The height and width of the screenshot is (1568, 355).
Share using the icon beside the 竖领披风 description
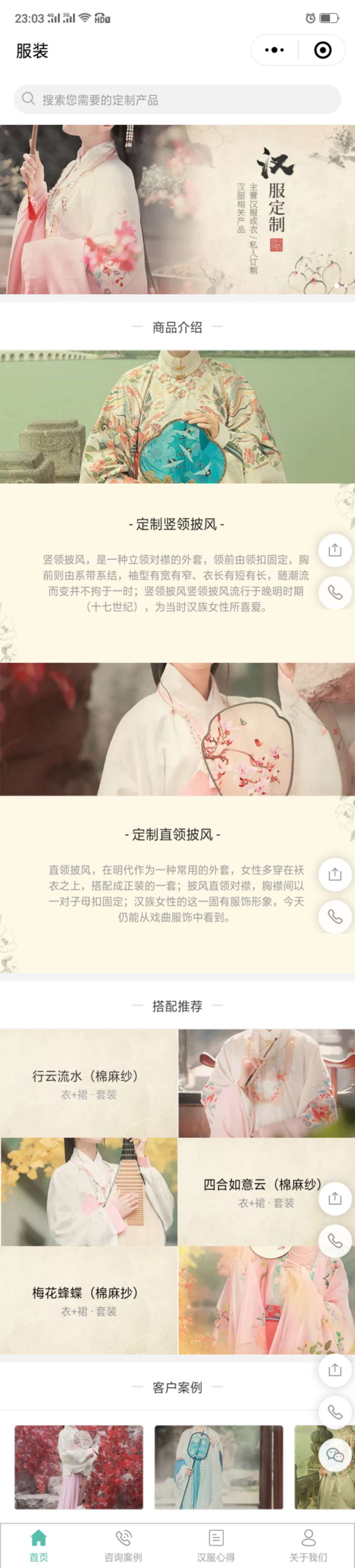click(x=335, y=550)
